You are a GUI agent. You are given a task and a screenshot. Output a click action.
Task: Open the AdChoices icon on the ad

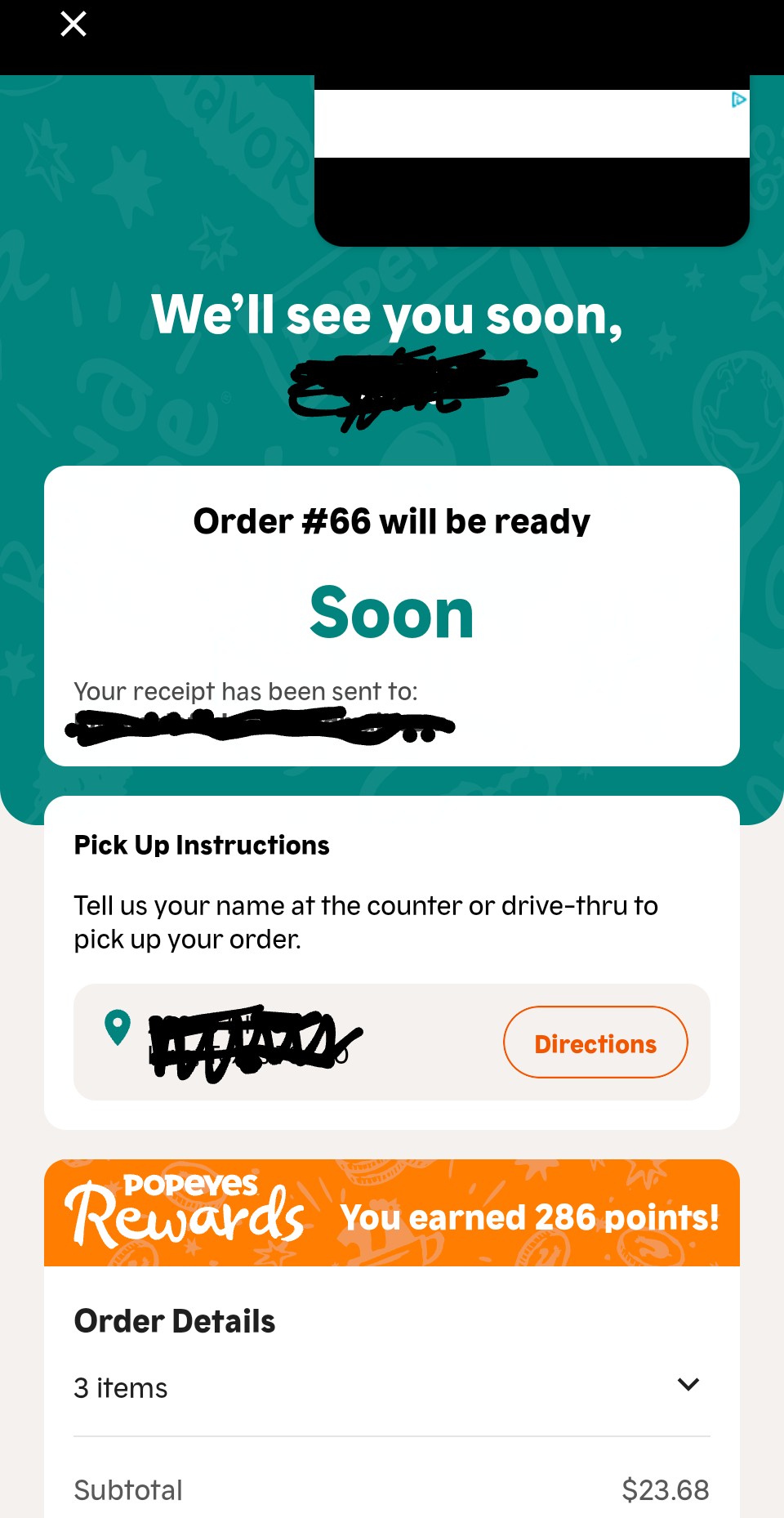click(x=738, y=100)
